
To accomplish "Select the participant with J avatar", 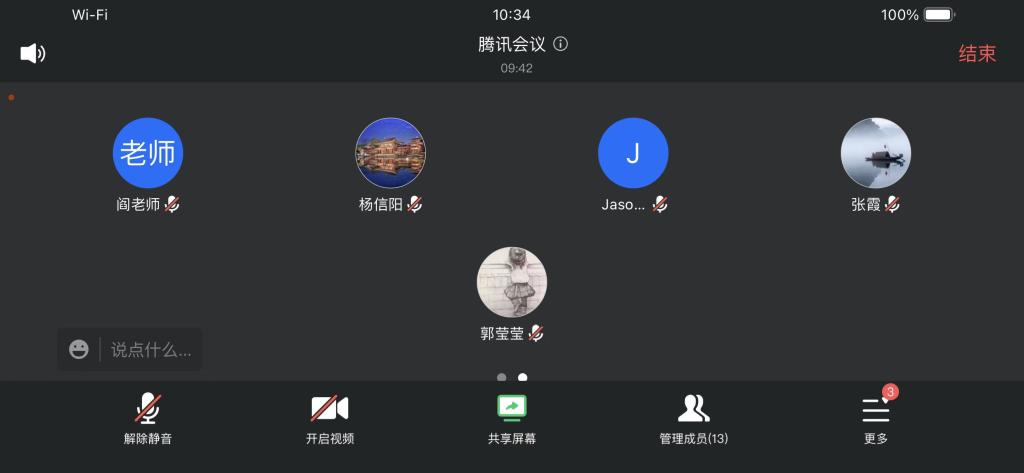I will [633, 153].
